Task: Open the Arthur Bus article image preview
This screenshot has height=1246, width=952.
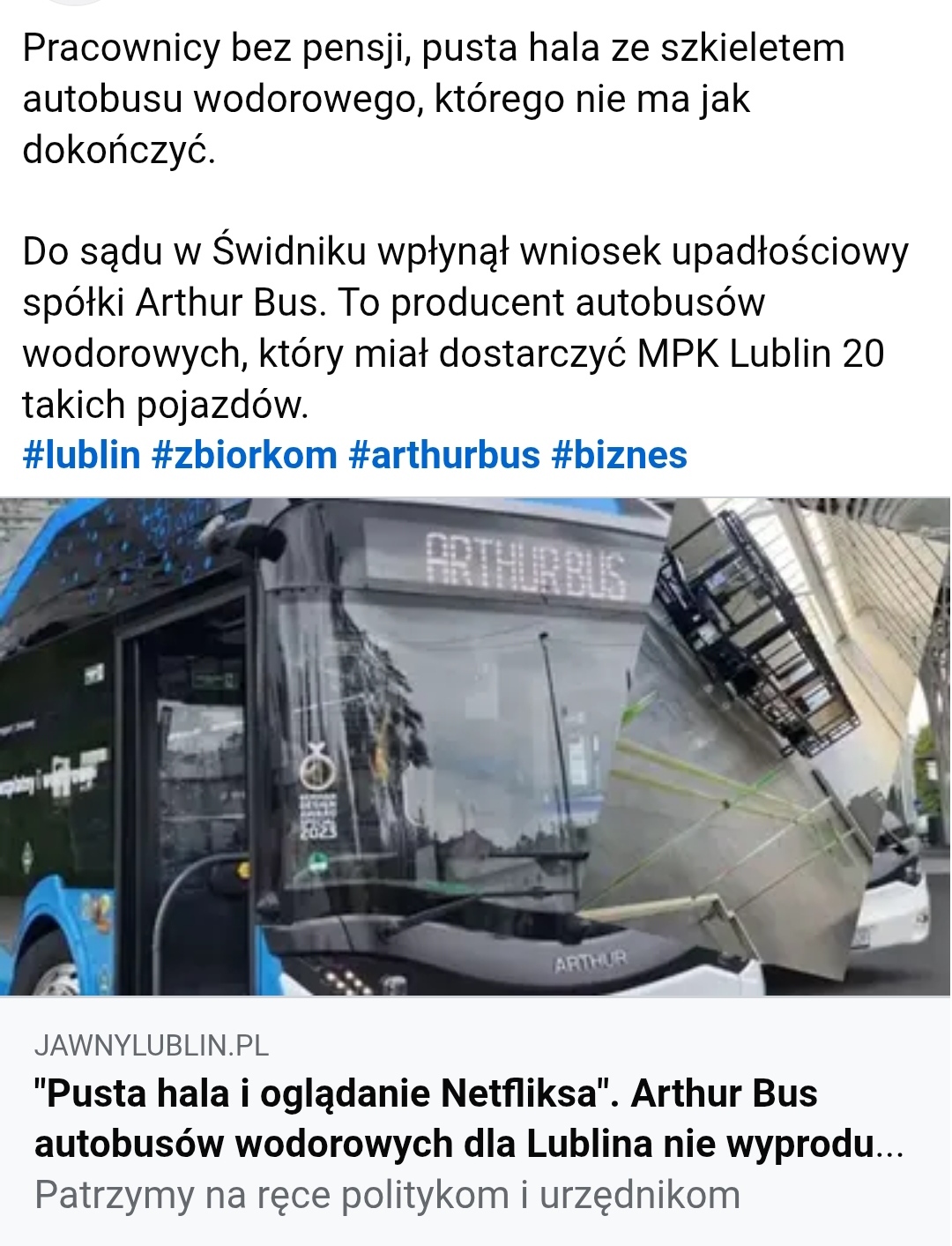Action: 476,746
